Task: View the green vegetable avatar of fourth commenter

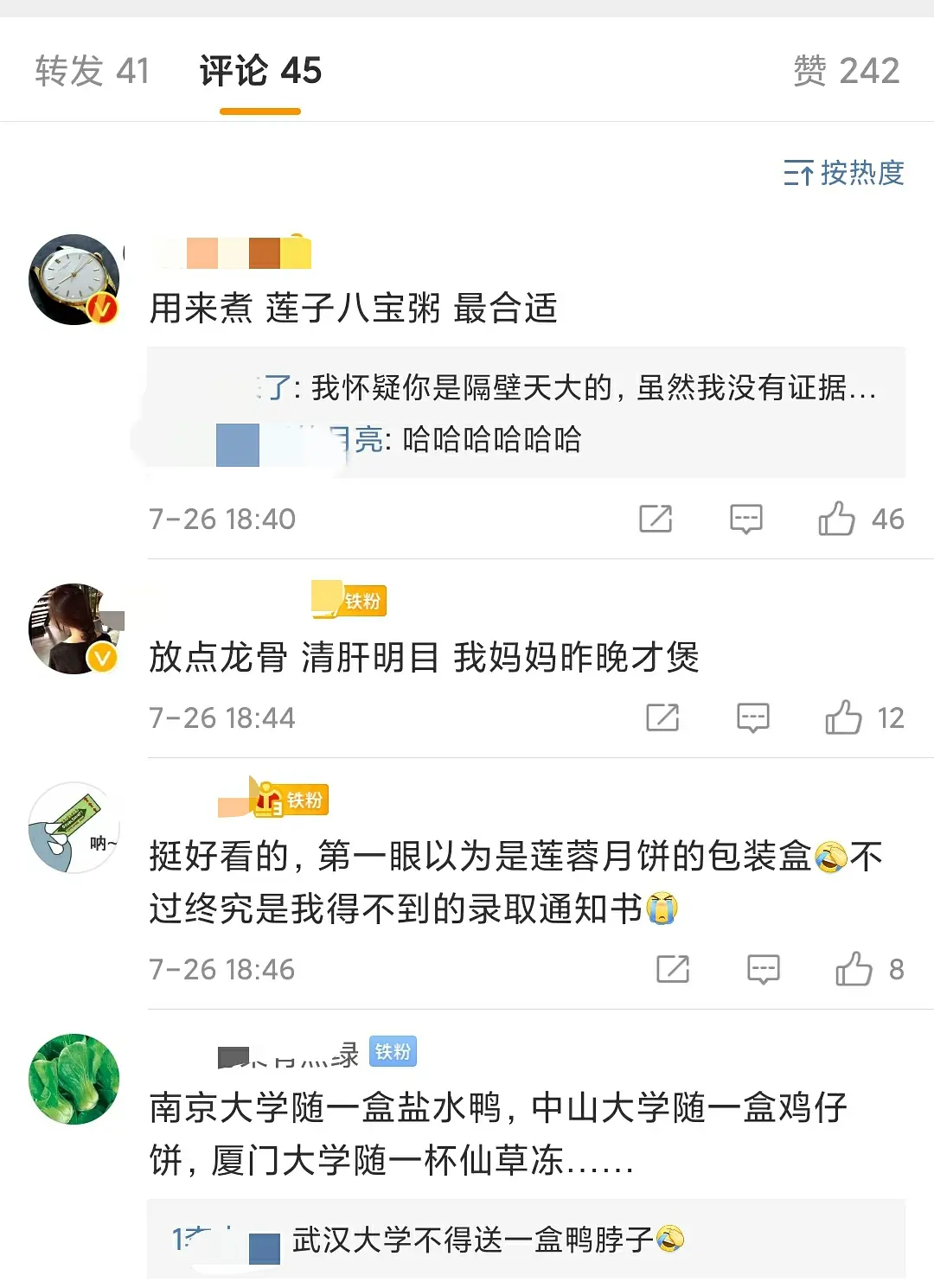Action: pos(74,1079)
